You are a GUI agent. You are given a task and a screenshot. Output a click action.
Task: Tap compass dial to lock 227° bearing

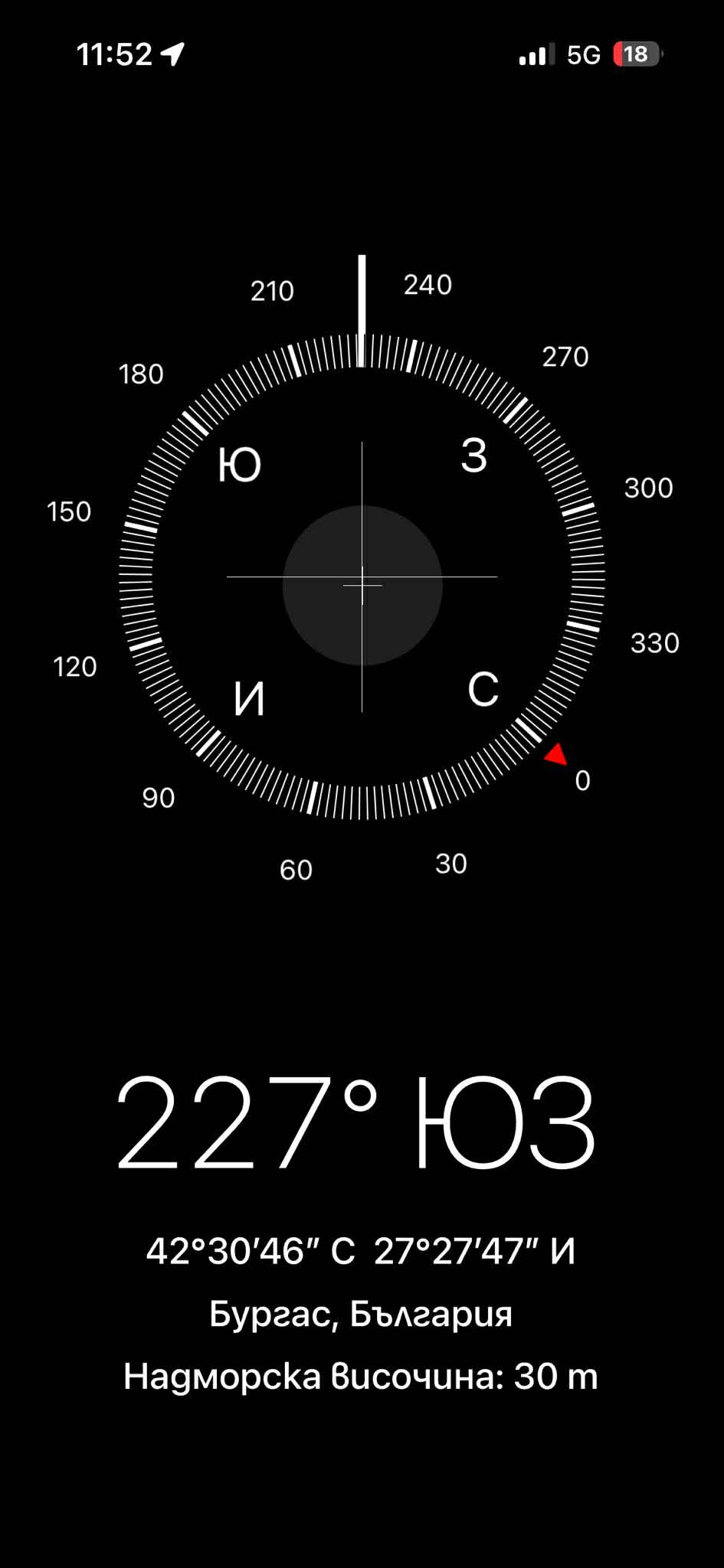[362, 577]
